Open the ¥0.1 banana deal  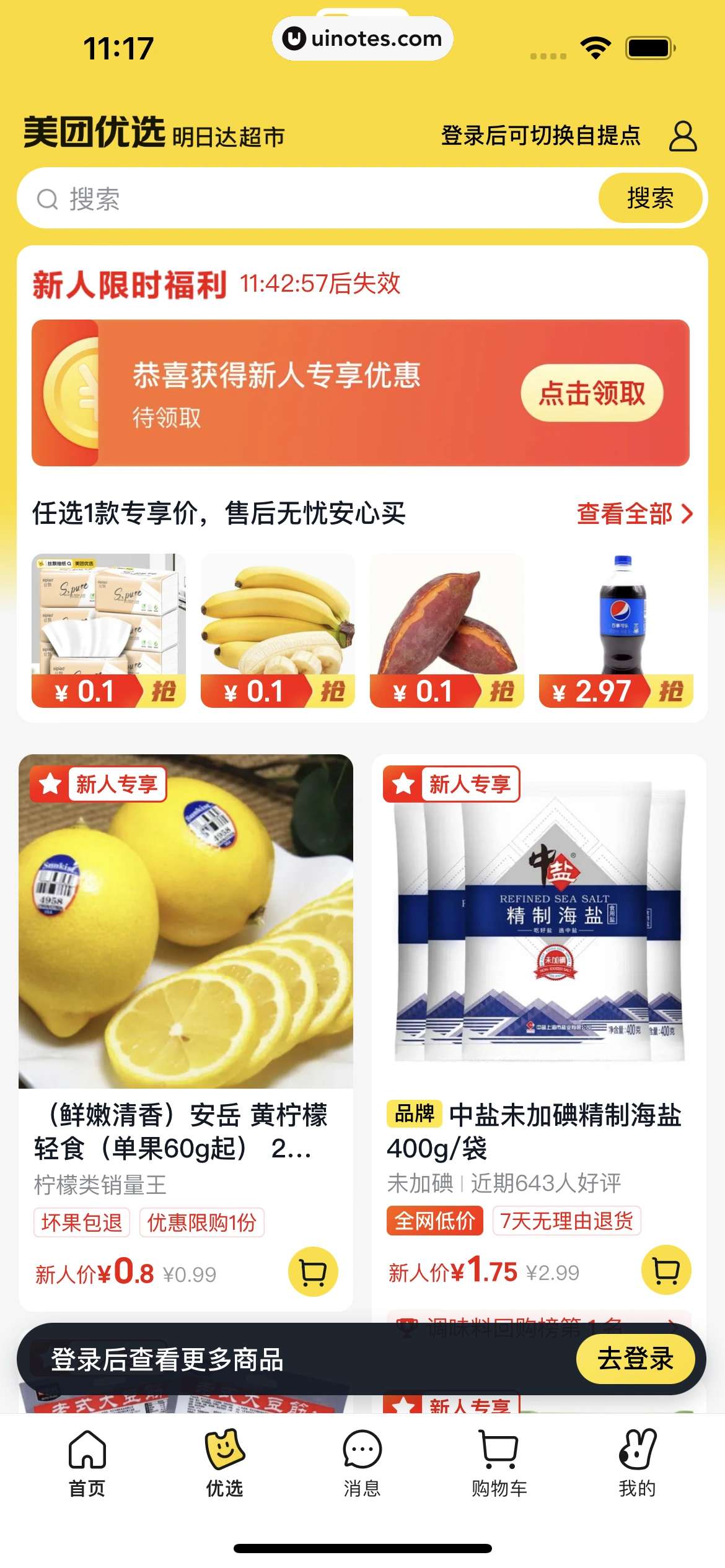tap(278, 630)
